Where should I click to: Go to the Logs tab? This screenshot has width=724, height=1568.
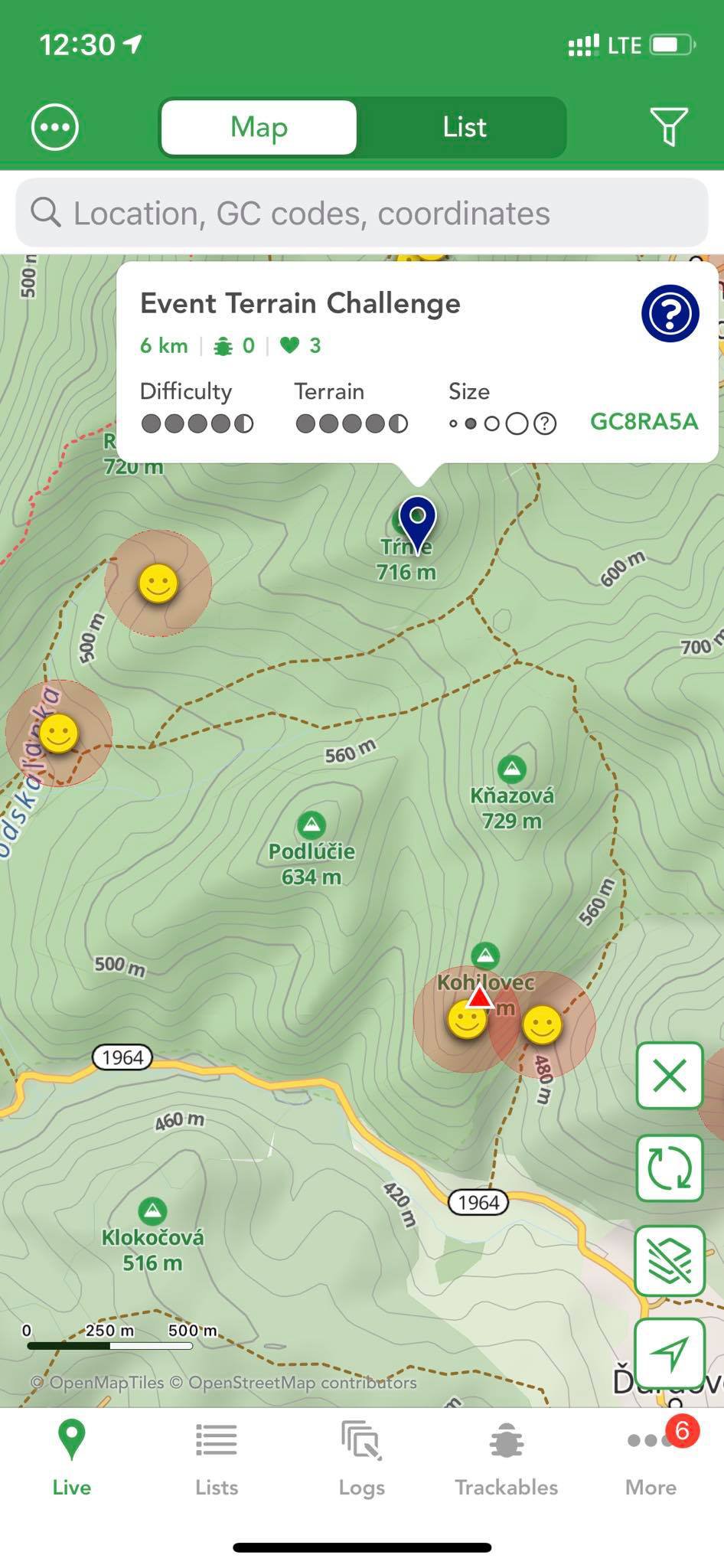pyautogui.click(x=361, y=1459)
